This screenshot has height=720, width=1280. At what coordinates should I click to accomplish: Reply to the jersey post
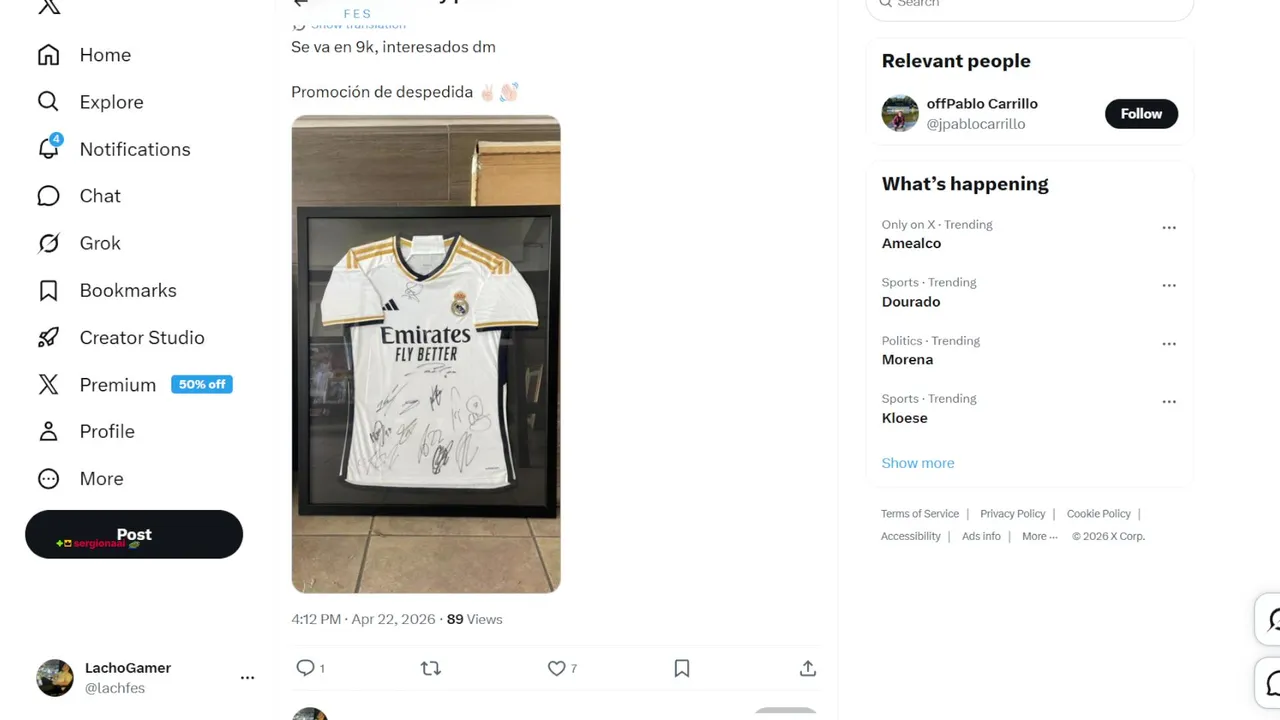[x=306, y=668]
